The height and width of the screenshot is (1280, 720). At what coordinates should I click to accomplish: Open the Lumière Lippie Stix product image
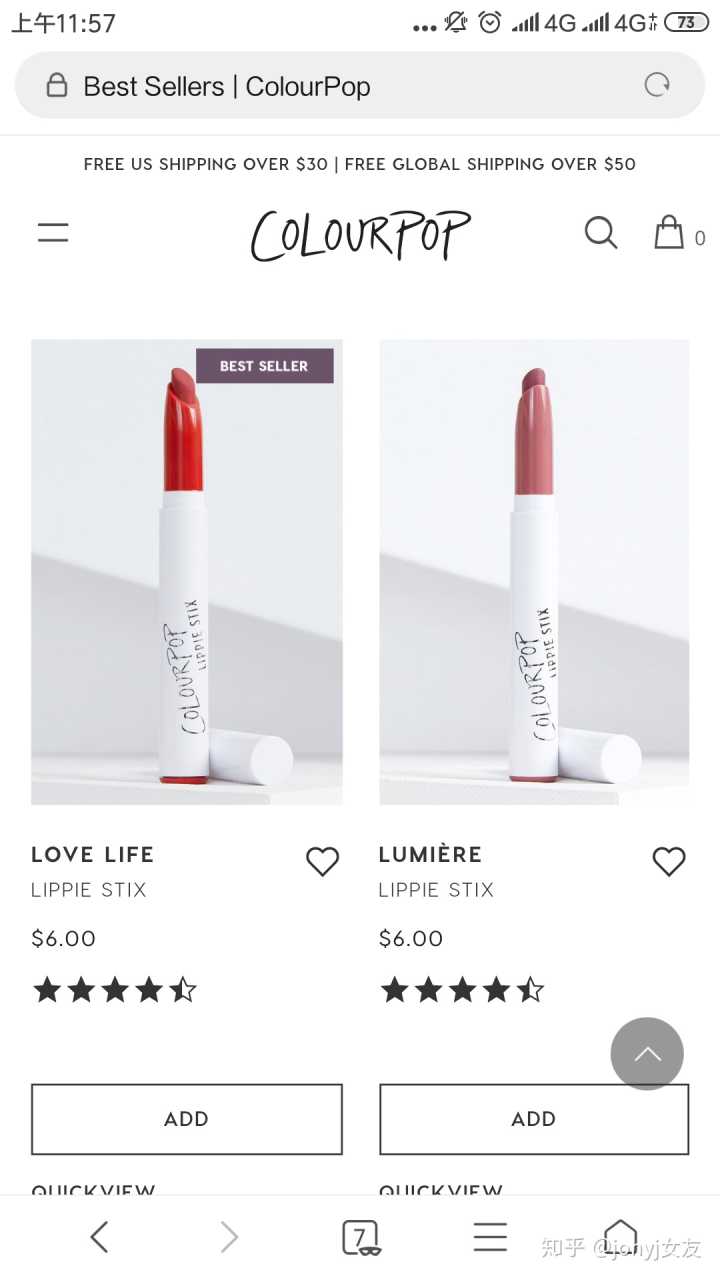click(534, 572)
